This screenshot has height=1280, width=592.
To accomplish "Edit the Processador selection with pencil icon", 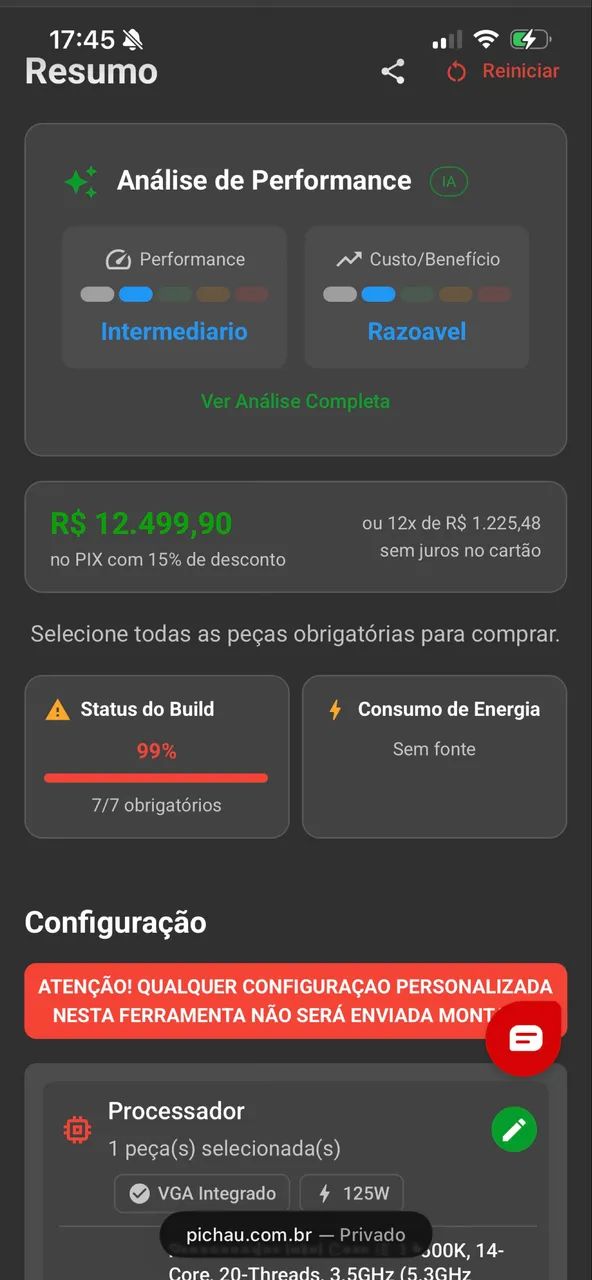I will pos(514,1130).
